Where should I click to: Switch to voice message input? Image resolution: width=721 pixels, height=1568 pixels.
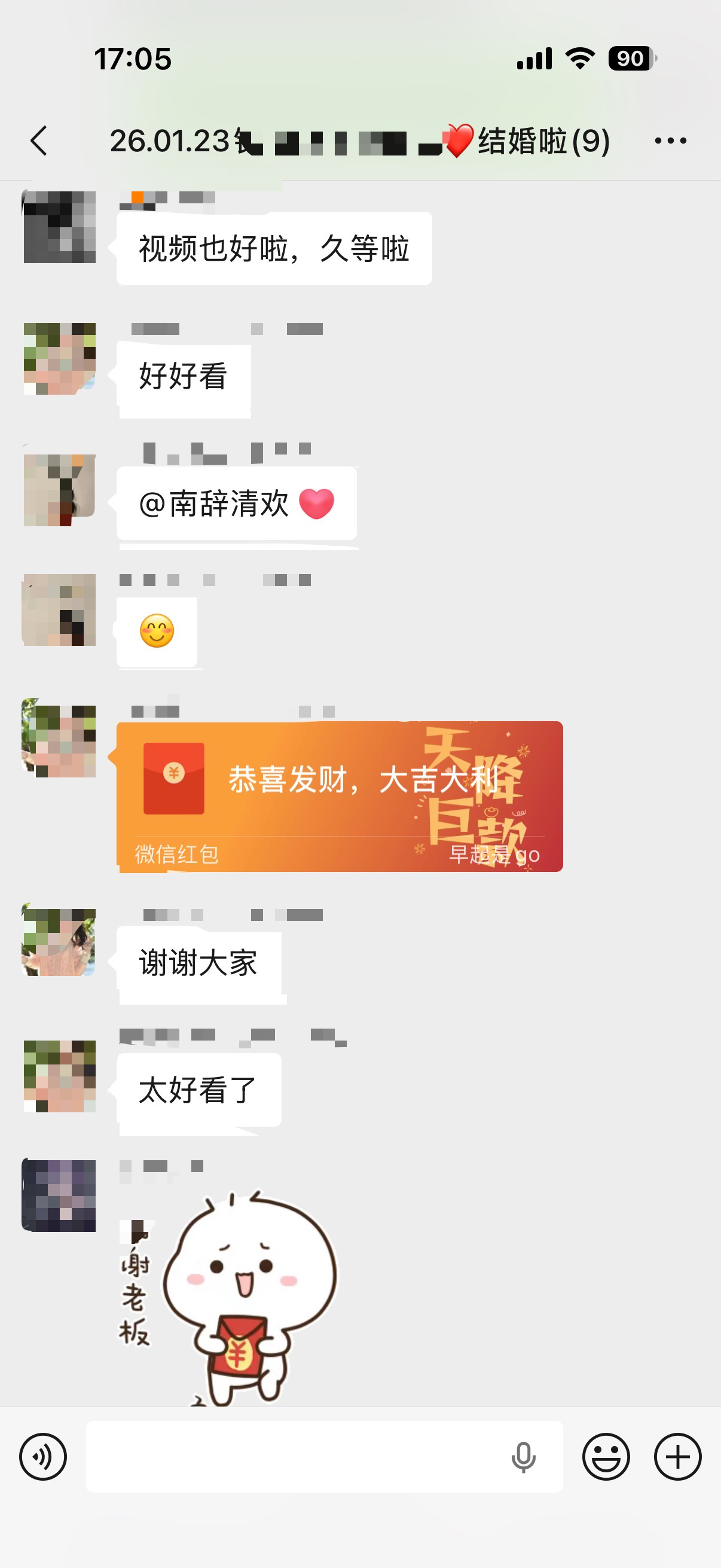[x=43, y=1457]
